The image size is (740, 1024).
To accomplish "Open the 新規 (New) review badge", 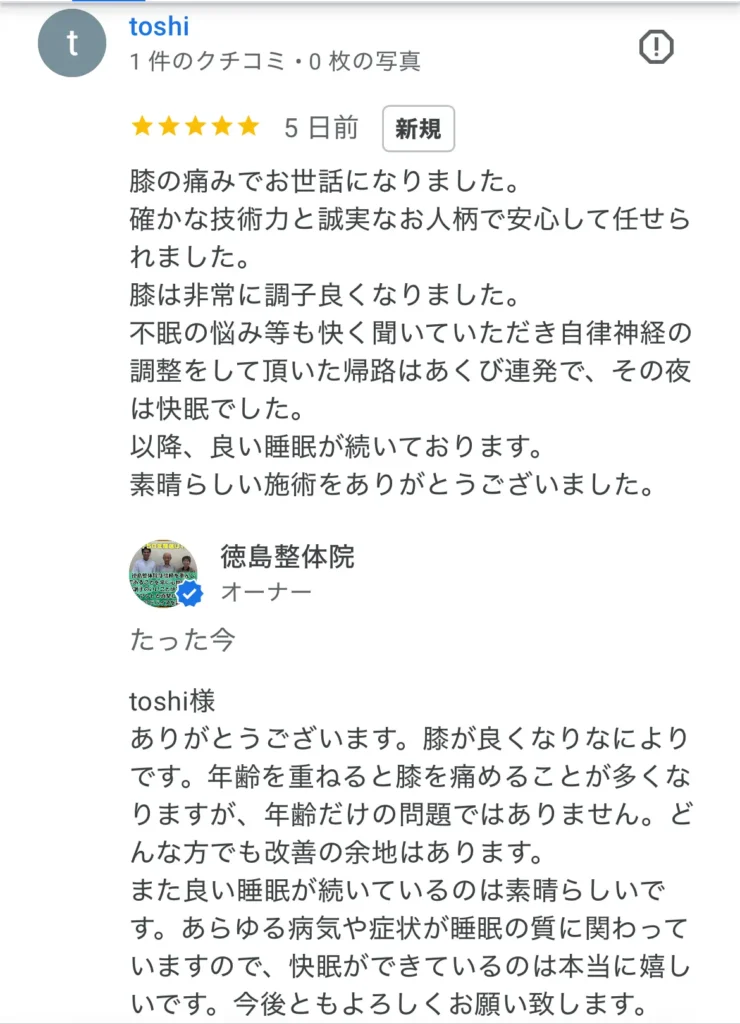I will [418, 128].
